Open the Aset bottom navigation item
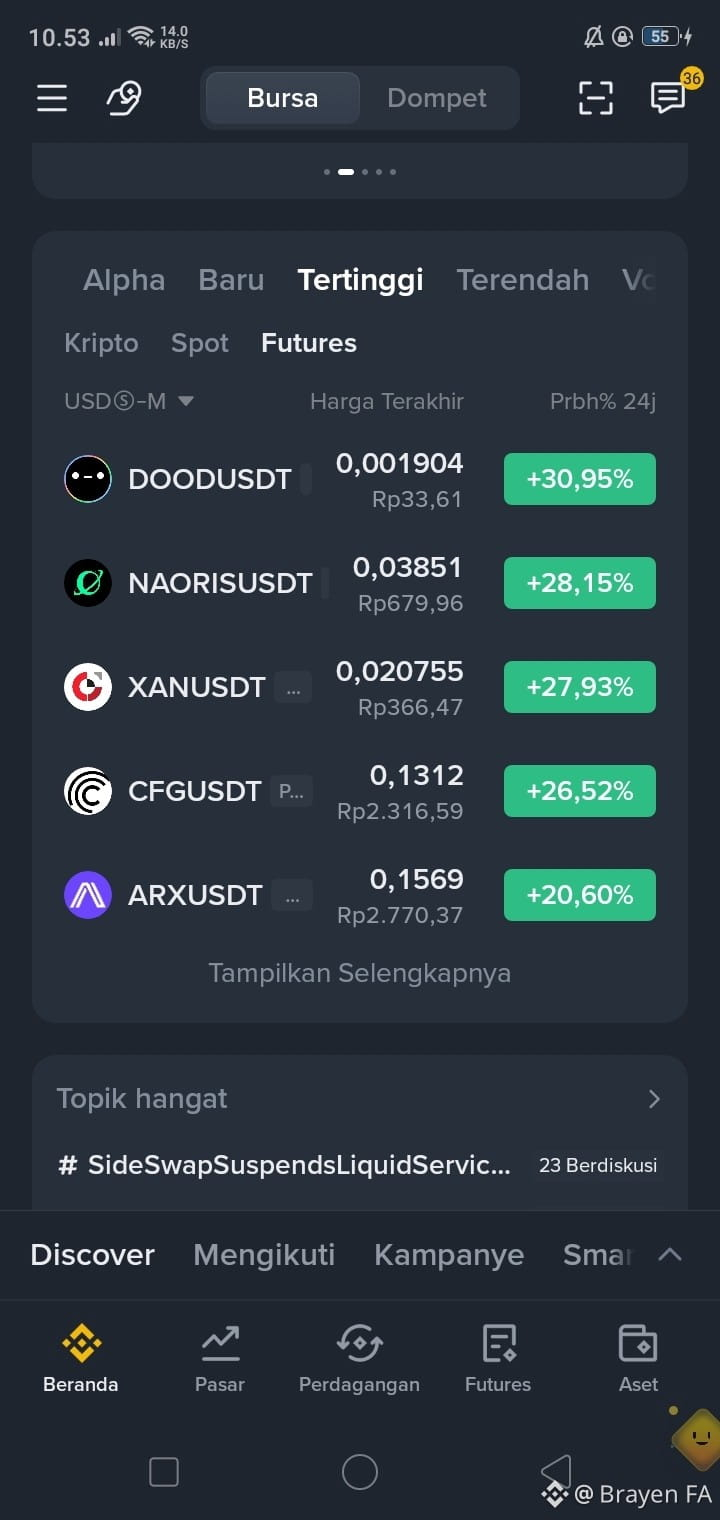This screenshot has height=1520, width=720. [x=638, y=1358]
